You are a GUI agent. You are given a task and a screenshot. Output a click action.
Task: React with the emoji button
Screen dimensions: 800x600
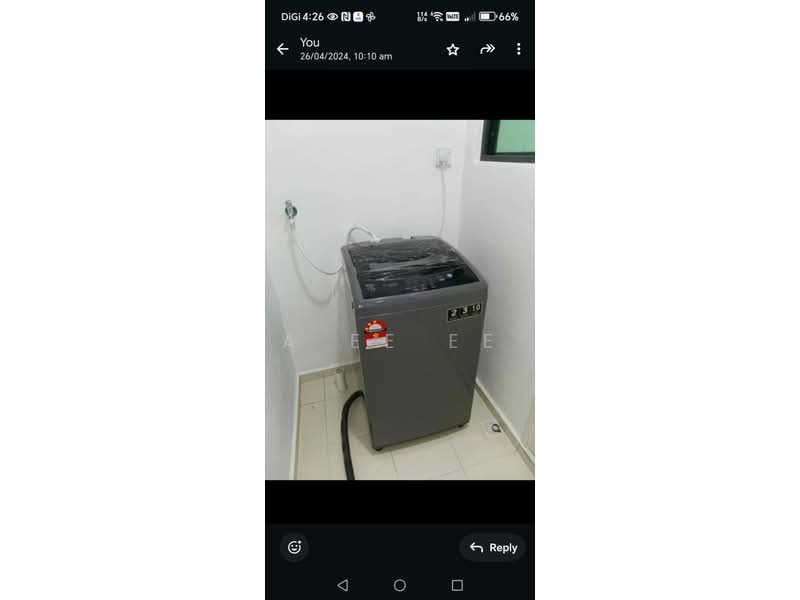tap(294, 547)
